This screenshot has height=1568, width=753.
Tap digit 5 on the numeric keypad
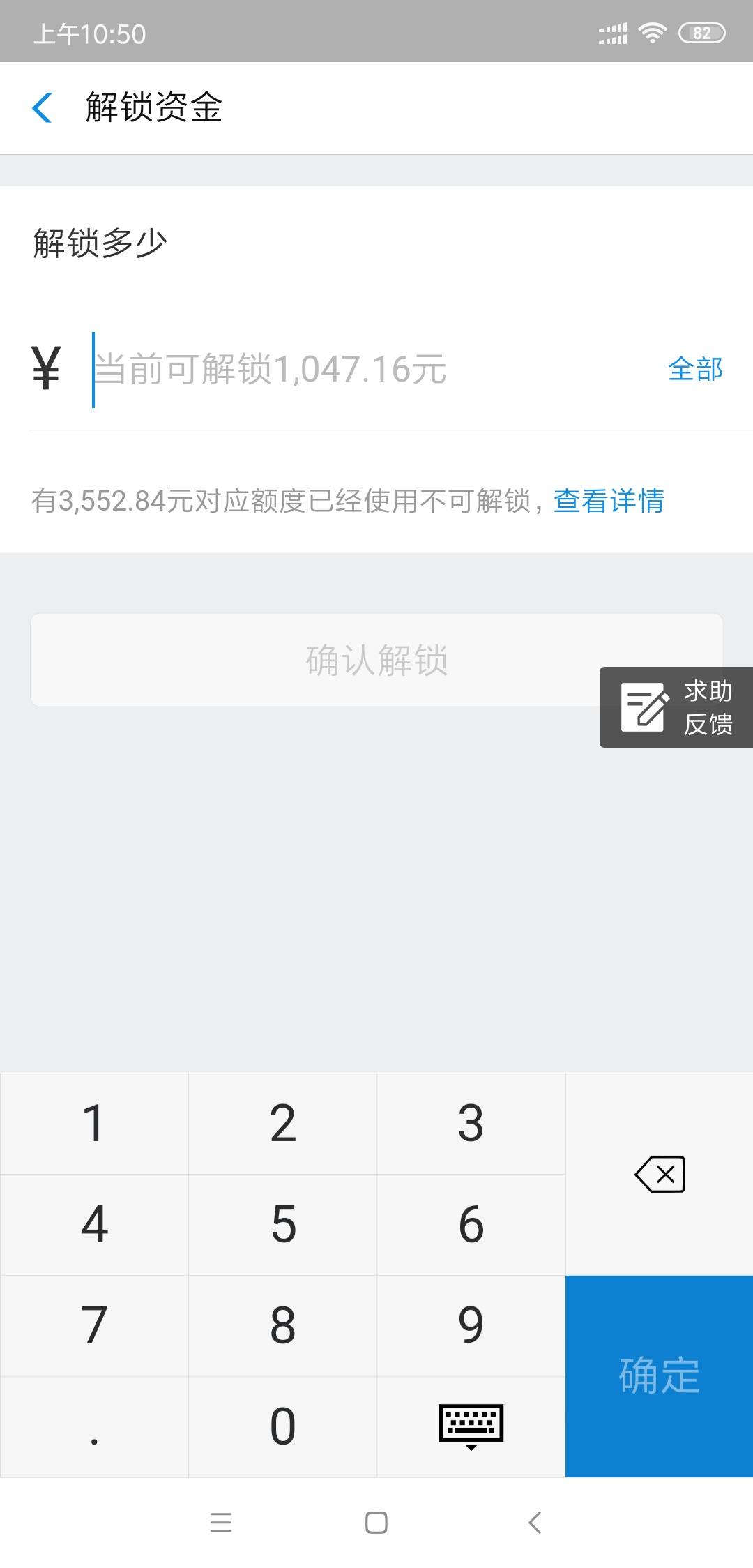(282, 1224)
